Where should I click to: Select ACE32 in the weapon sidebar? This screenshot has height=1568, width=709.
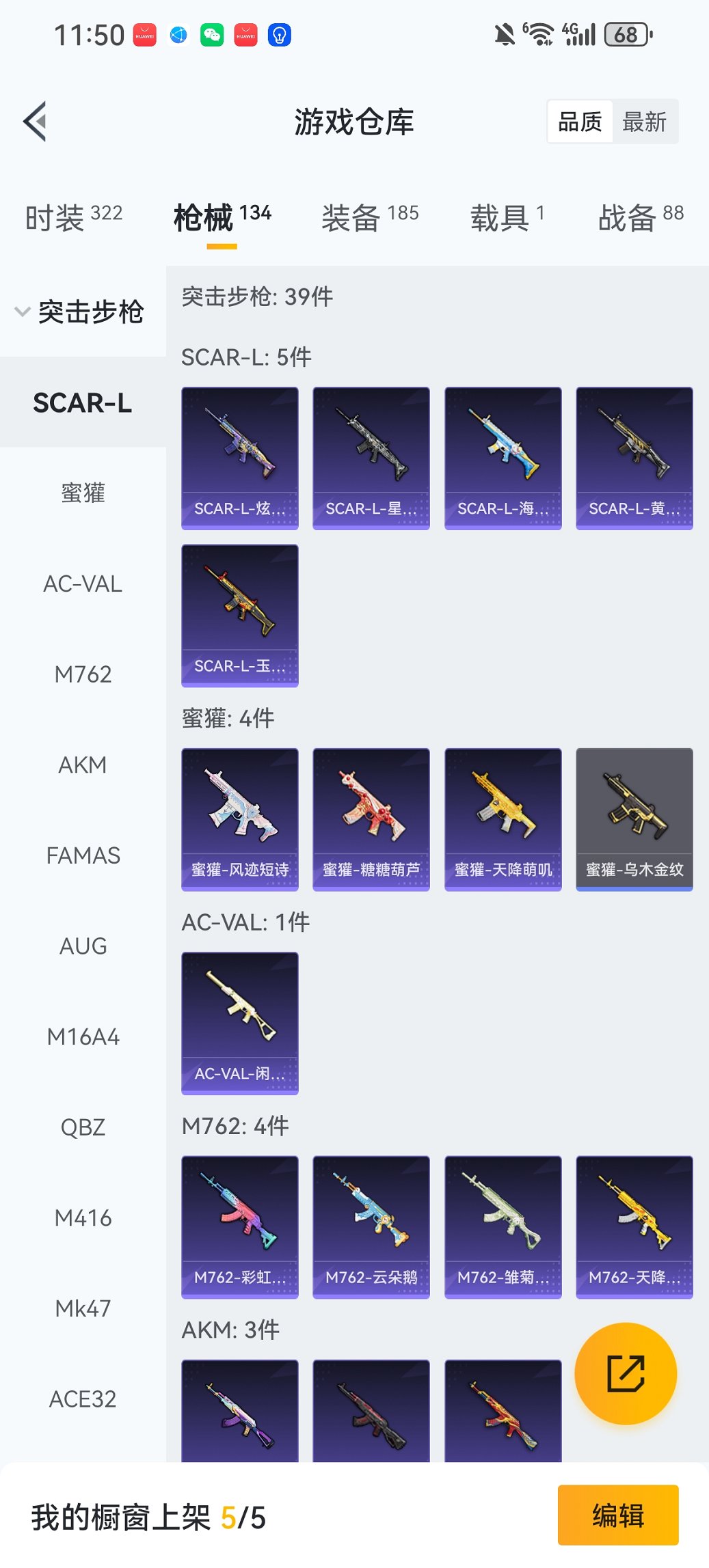pyautogui.click(x=83, y=1399)
